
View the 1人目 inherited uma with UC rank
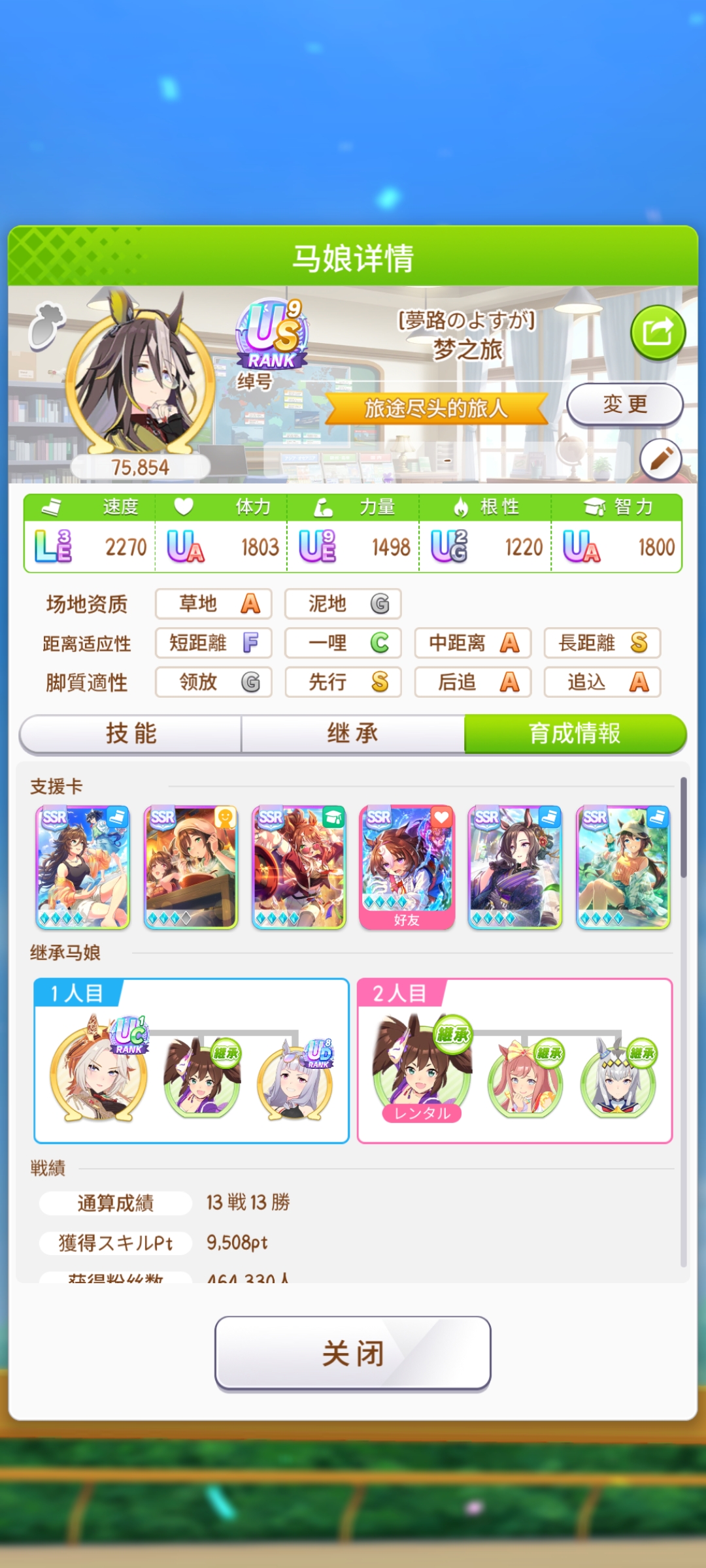pos(99,1070)
